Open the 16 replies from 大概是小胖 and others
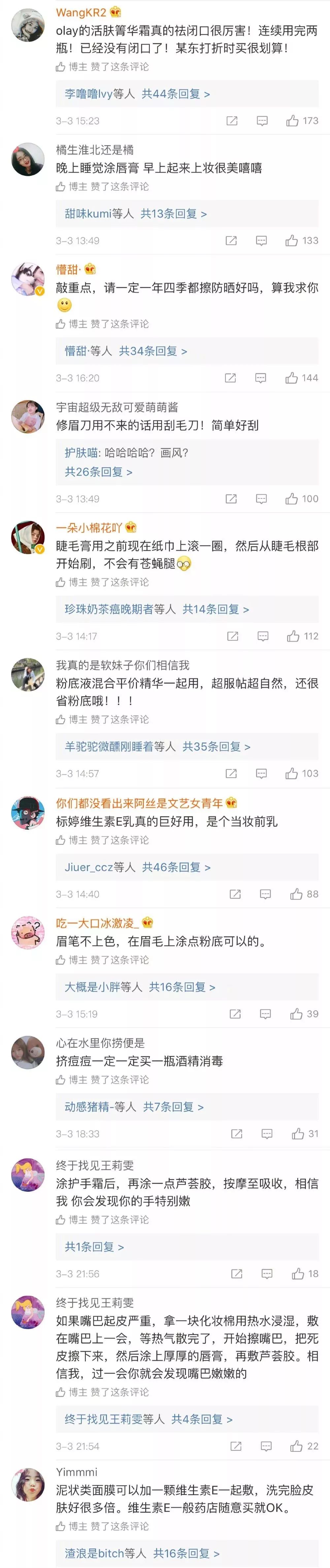Screen dimensions: 330x1568 click(140, 987)
